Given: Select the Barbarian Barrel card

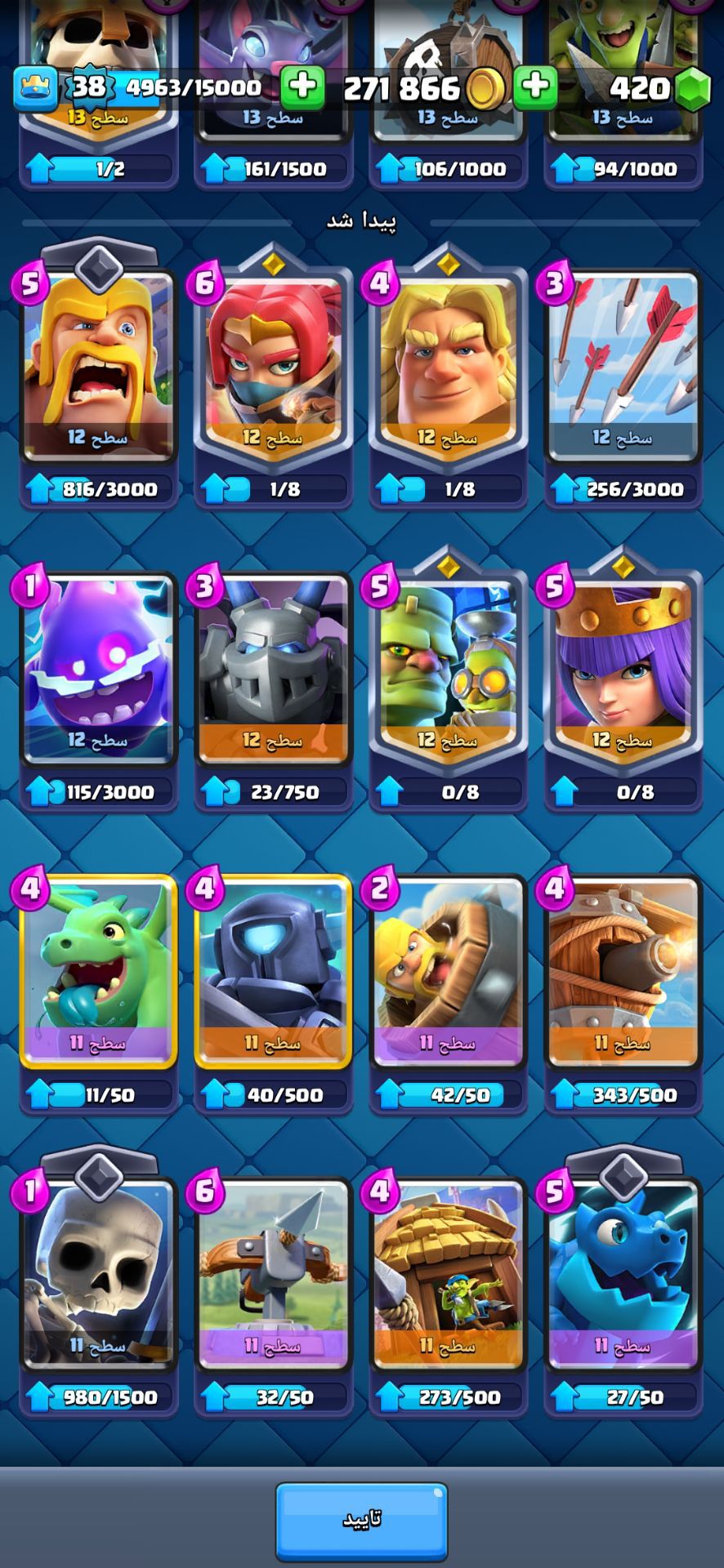Looking at the screenshot, I should [x=448, y=972].
